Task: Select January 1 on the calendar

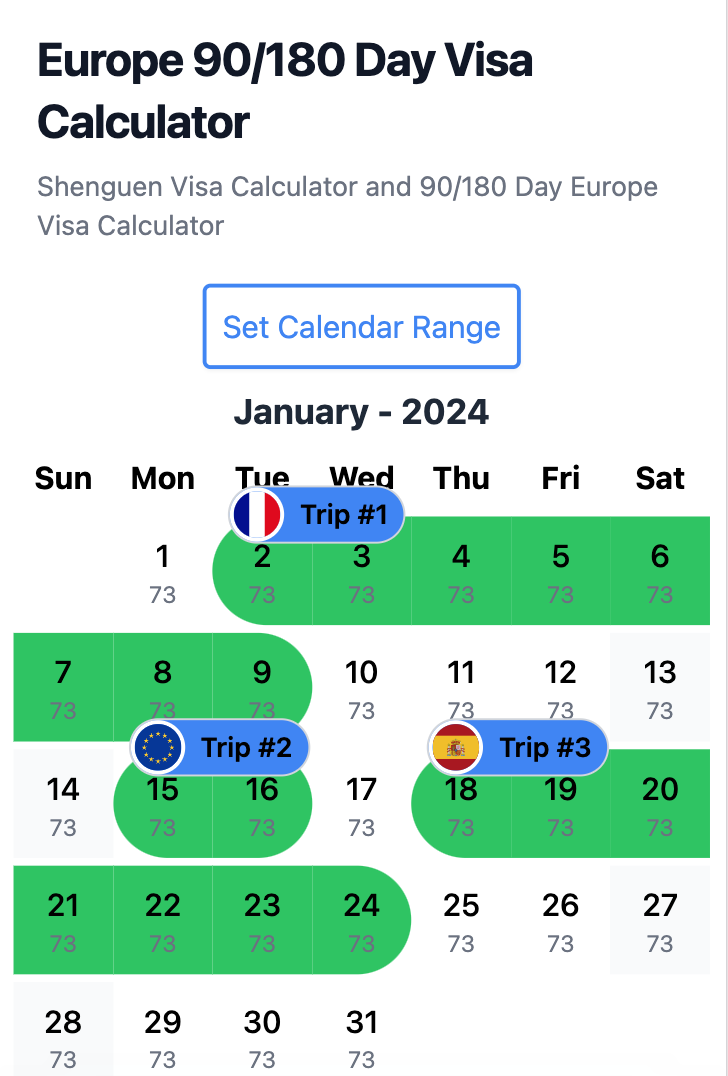Action: (x=163, y=571)
